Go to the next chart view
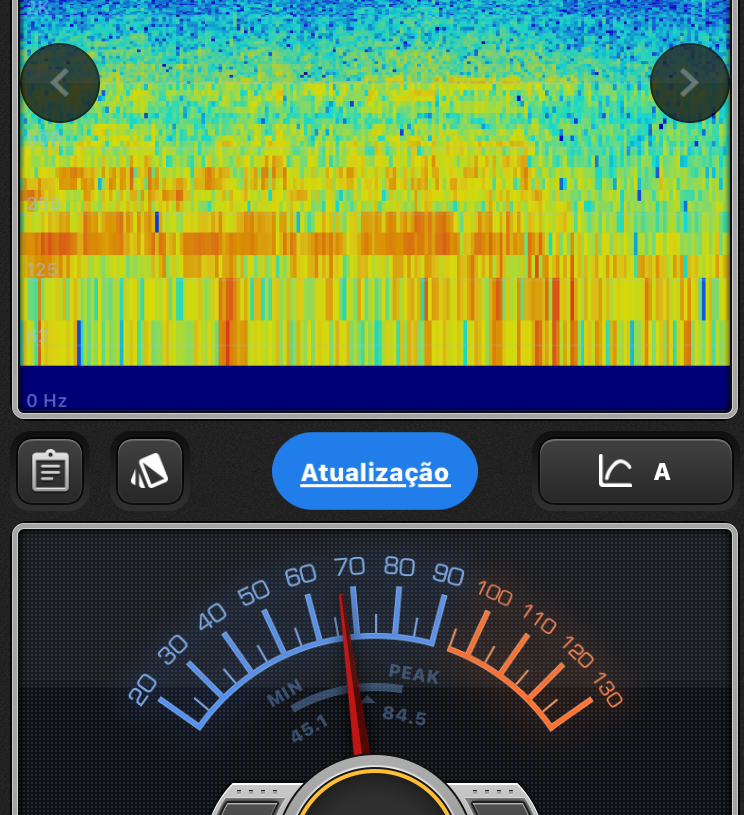Screen dimensions: 744x815 (x=689, y=83)
